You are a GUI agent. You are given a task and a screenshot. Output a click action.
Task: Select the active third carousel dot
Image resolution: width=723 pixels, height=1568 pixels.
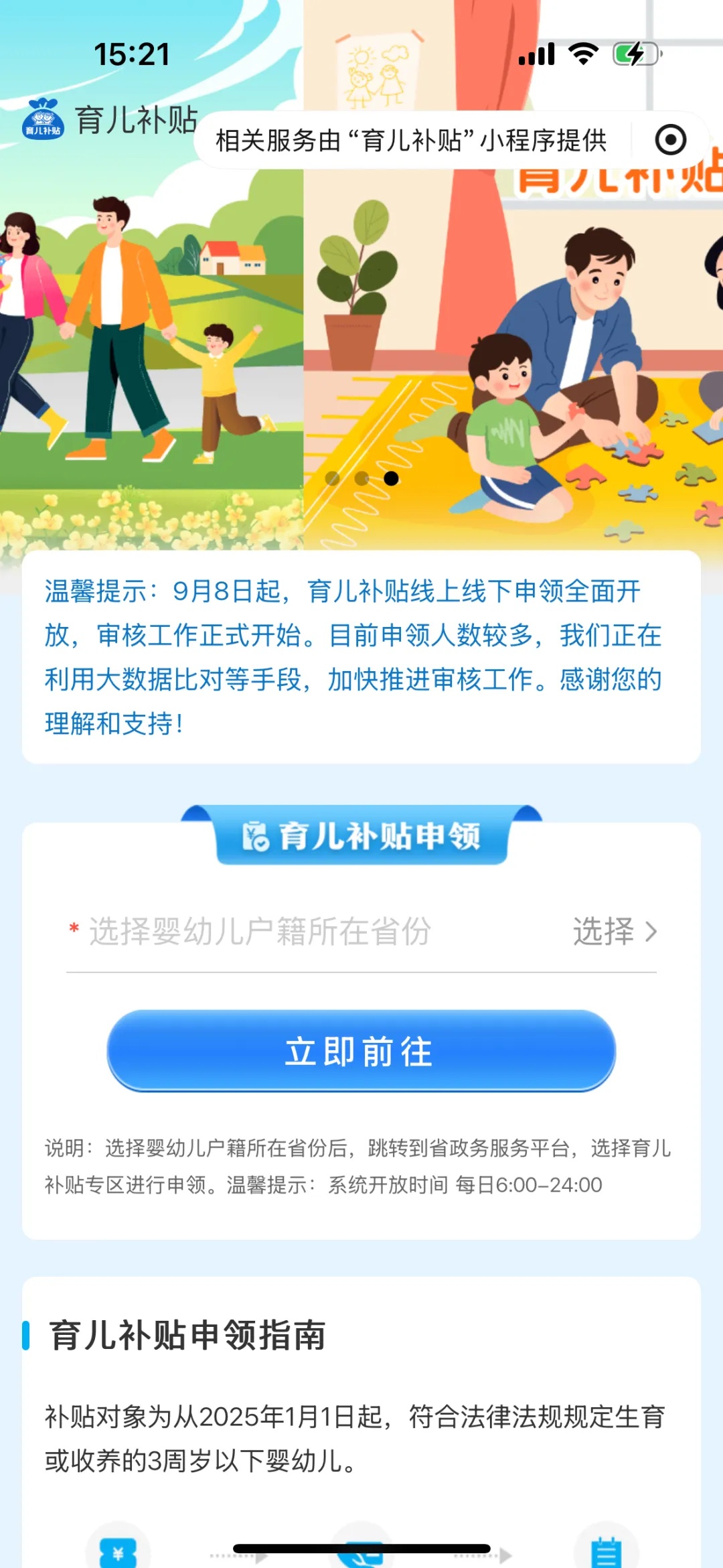[390, 478]
